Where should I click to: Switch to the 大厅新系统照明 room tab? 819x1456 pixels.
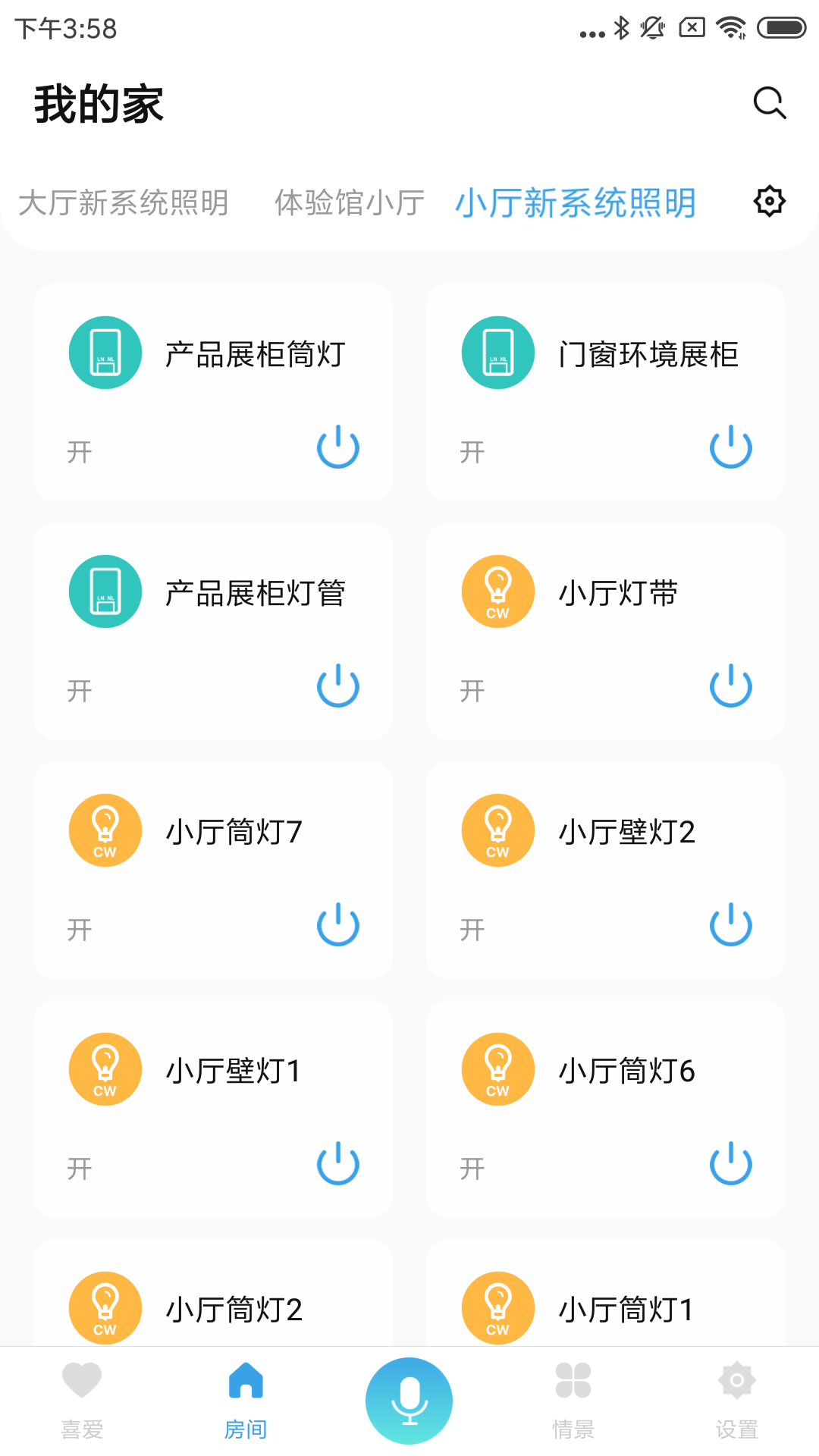123,203
